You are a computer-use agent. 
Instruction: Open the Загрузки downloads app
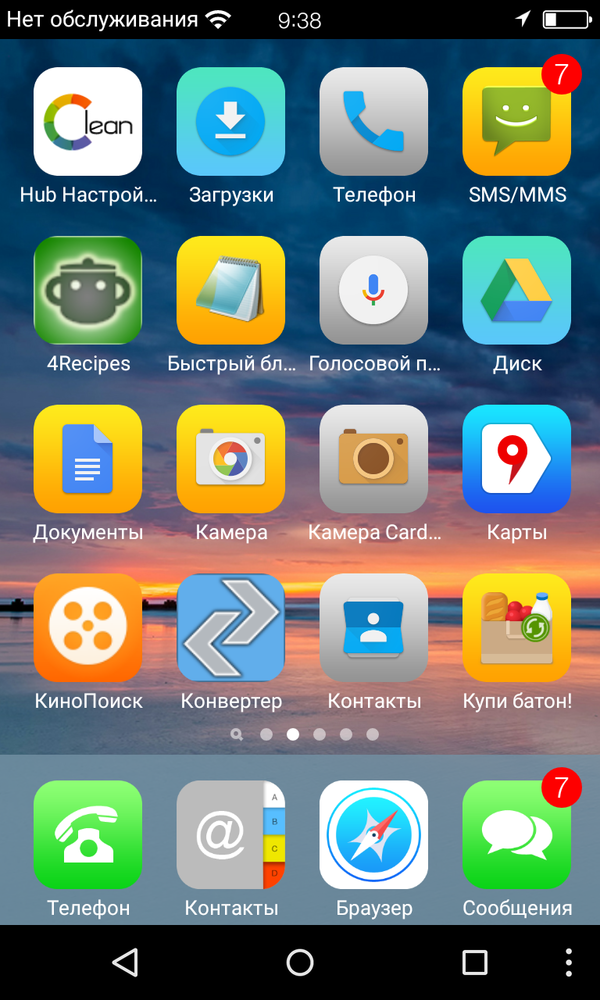point(231,122)
